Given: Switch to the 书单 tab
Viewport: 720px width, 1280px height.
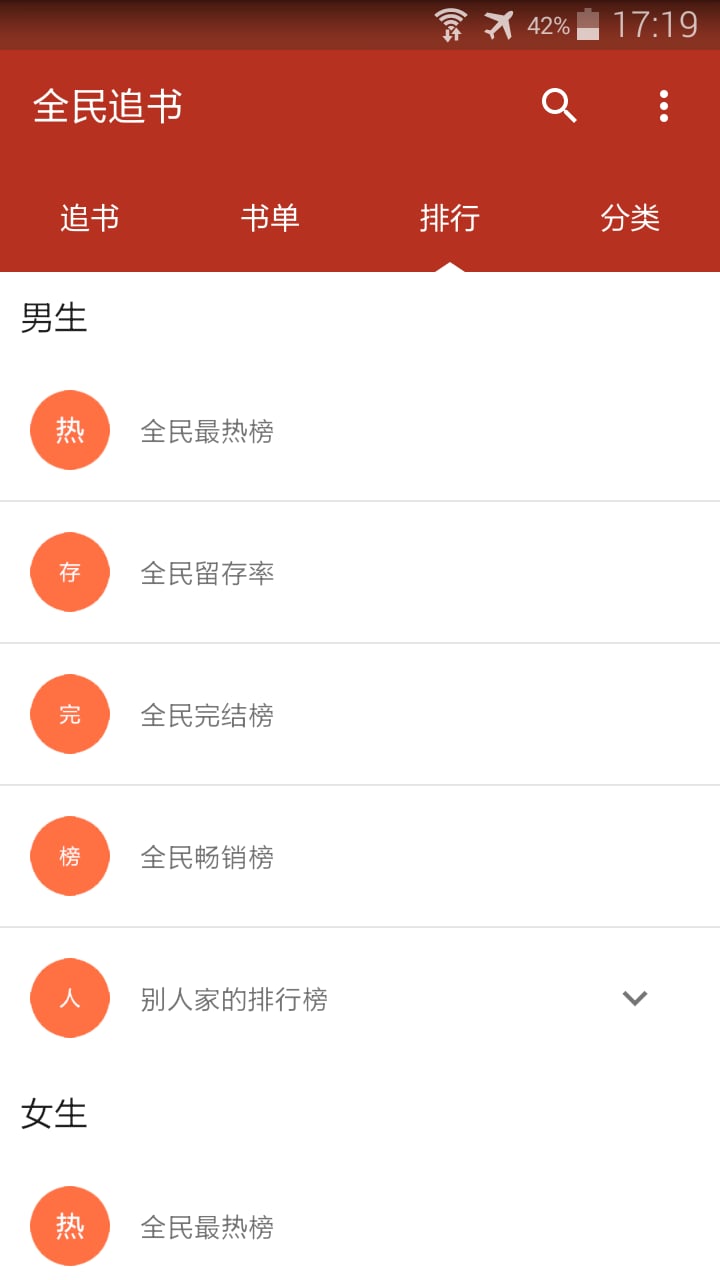Looking at the screenshot, I should [x=269, y=218].
